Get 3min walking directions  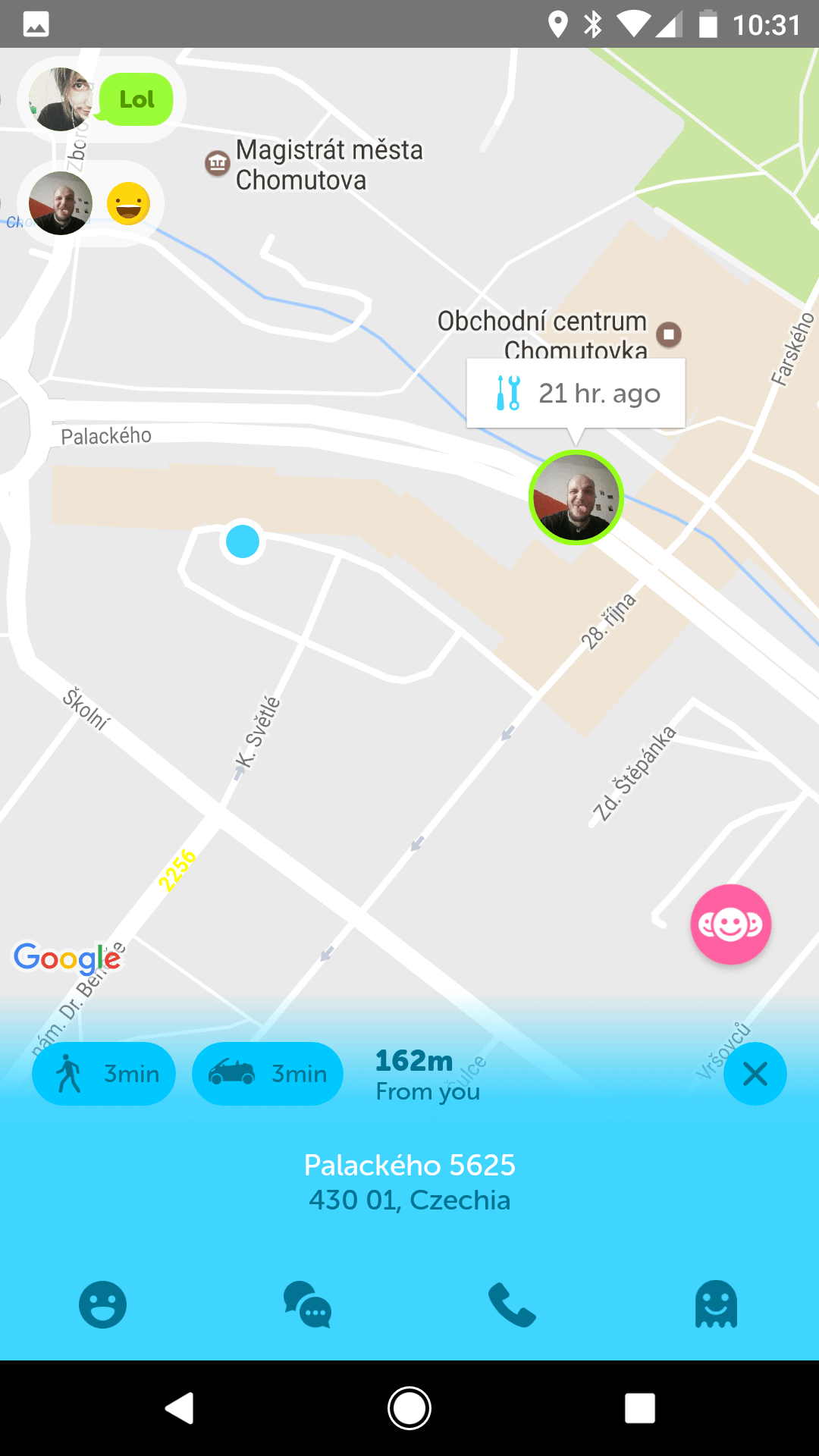point(104,1074)
